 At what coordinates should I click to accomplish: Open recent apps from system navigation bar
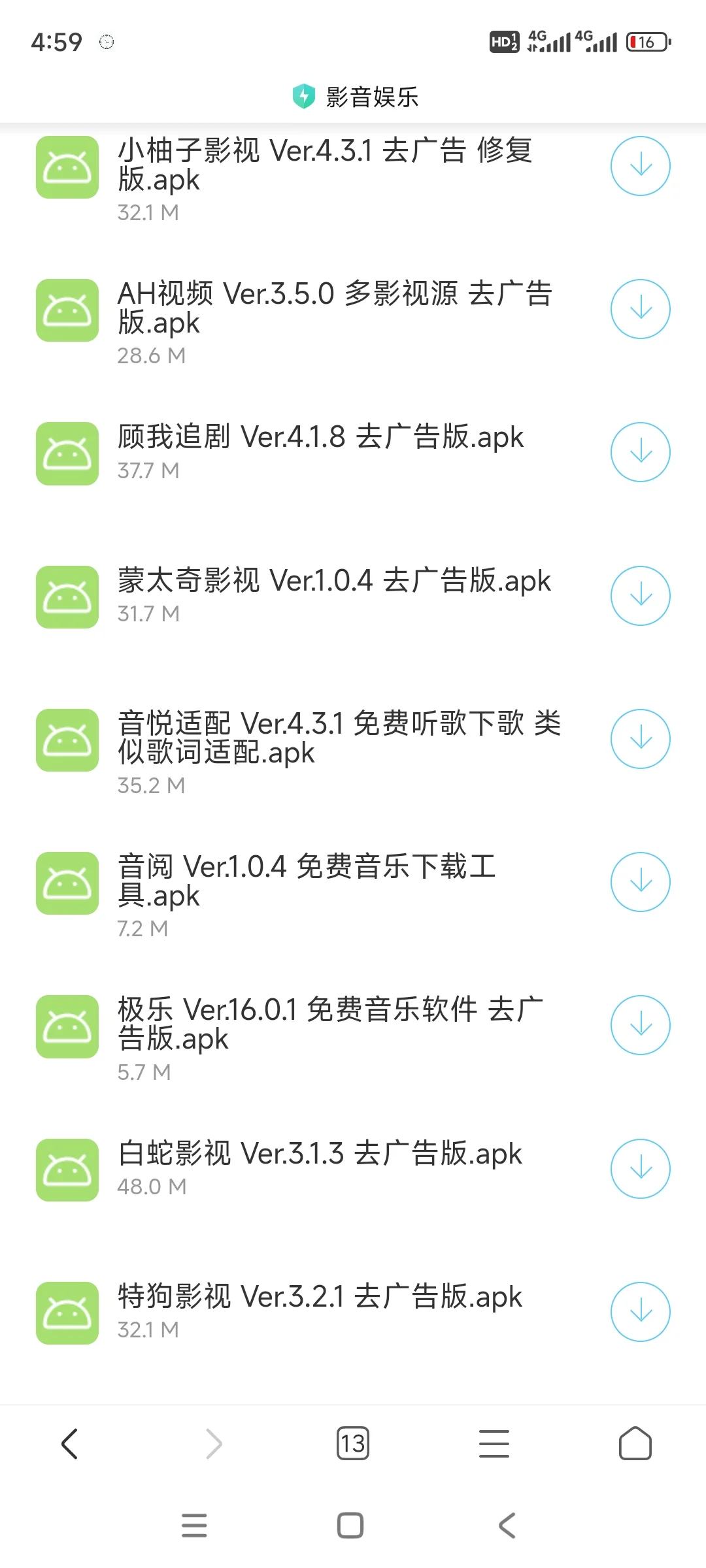(194, 1526)
